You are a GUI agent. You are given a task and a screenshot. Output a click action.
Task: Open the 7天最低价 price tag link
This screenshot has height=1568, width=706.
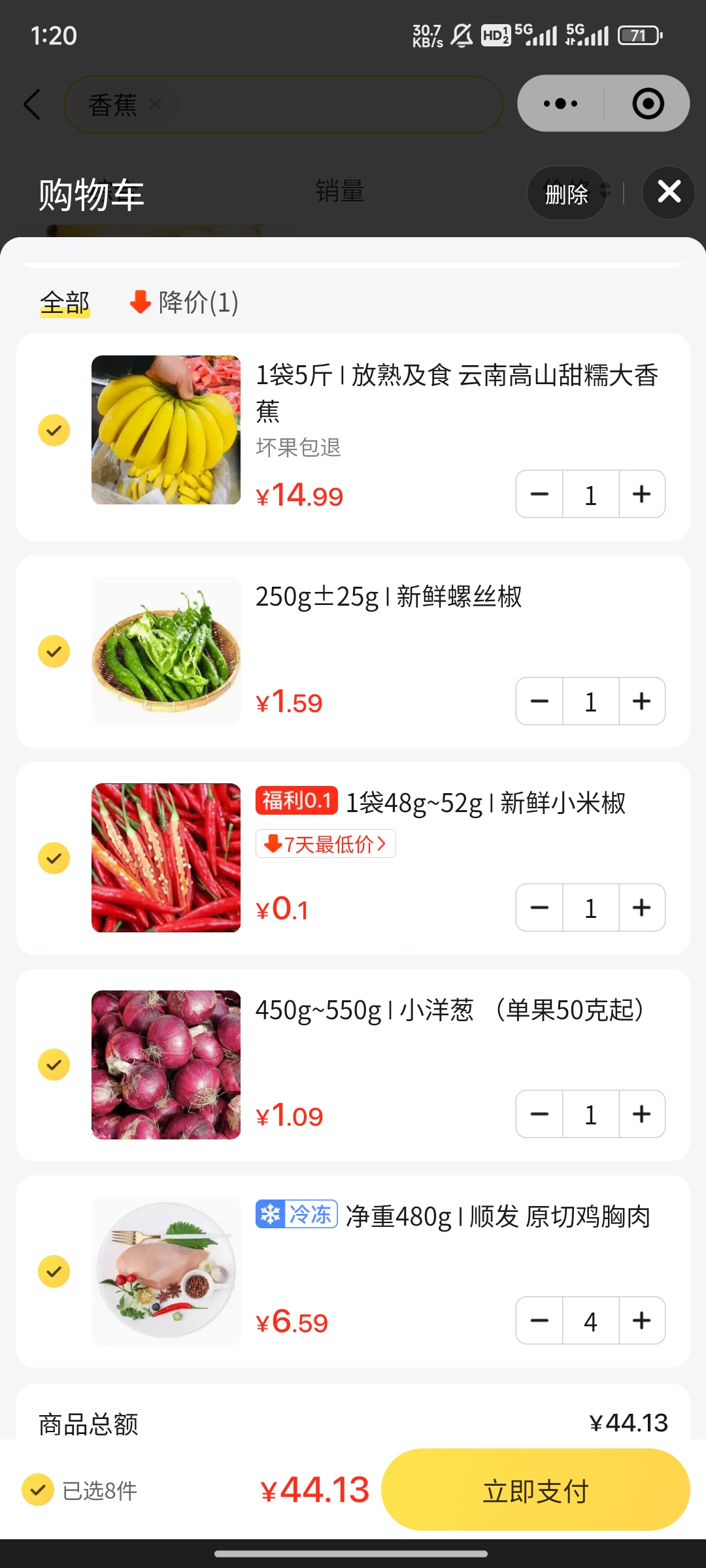[x=326, y=844]
